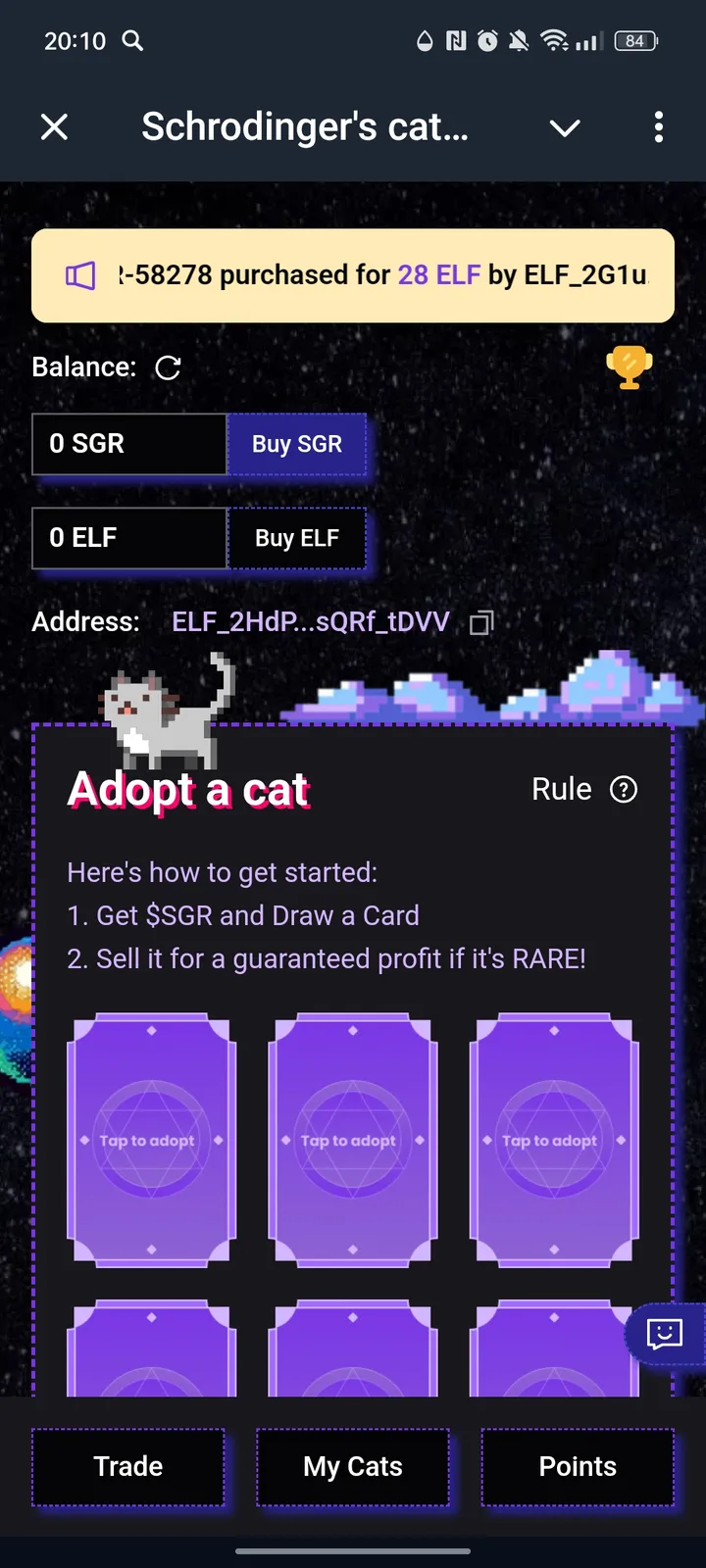706x1568 pixels.
Task: Refresh the balance display
Action: [x=168, y=368]
